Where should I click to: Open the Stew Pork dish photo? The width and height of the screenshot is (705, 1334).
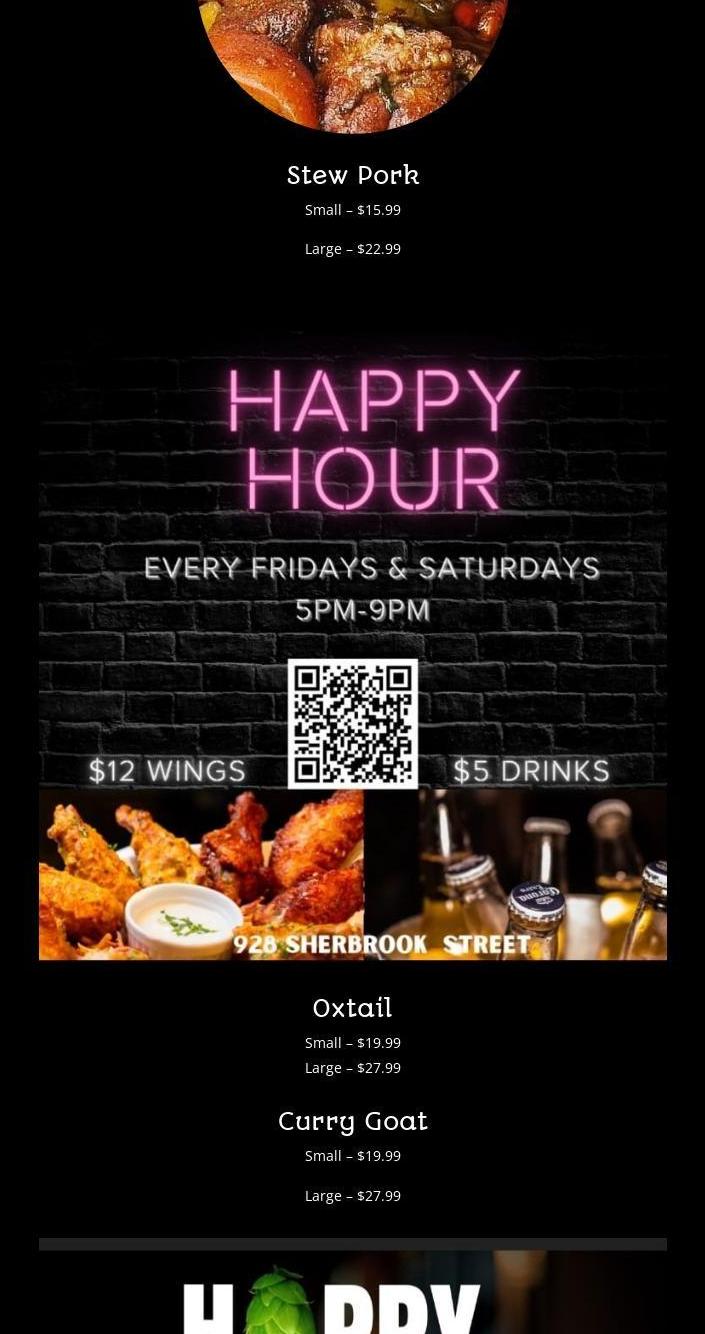353,66
